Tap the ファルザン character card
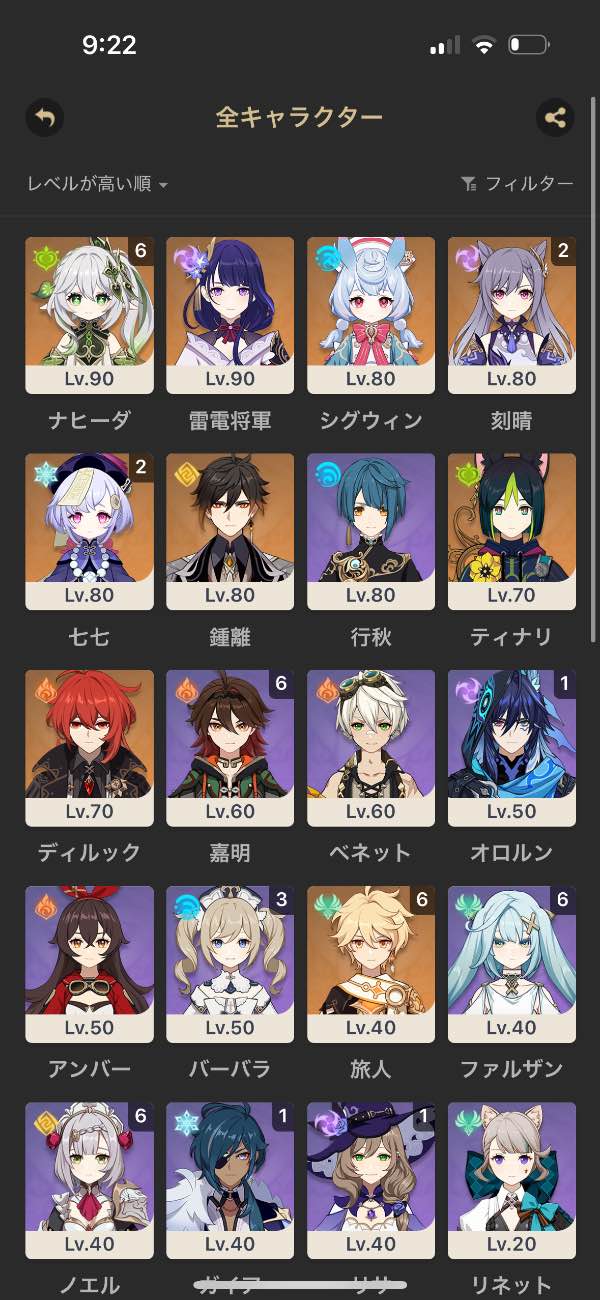Screen dimensions: 600x1300 click(x=512, y=964)
